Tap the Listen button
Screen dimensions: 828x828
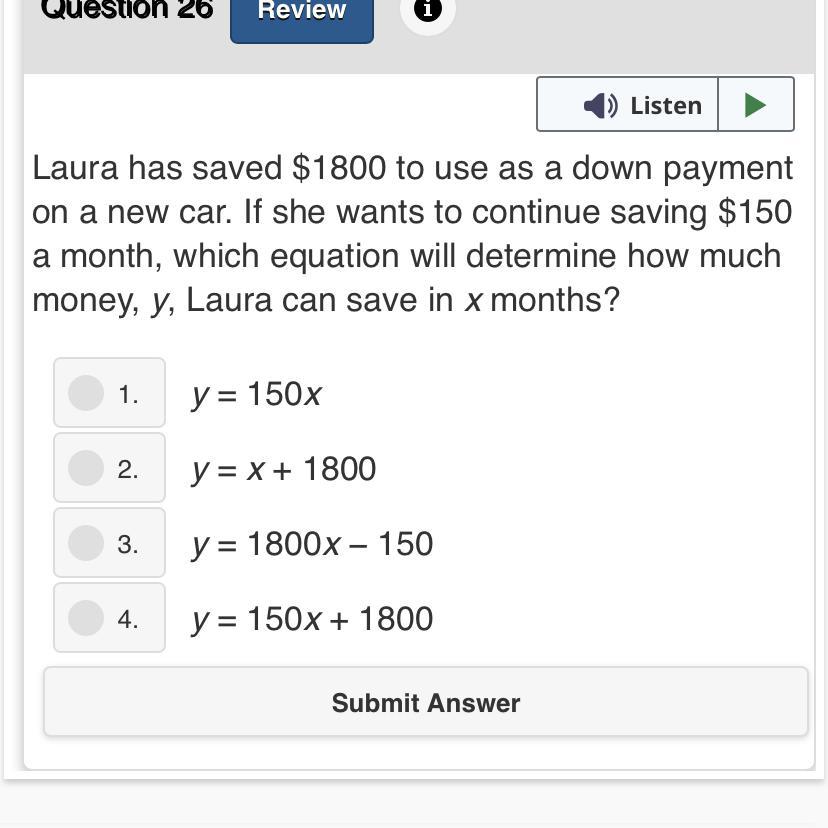628,105
